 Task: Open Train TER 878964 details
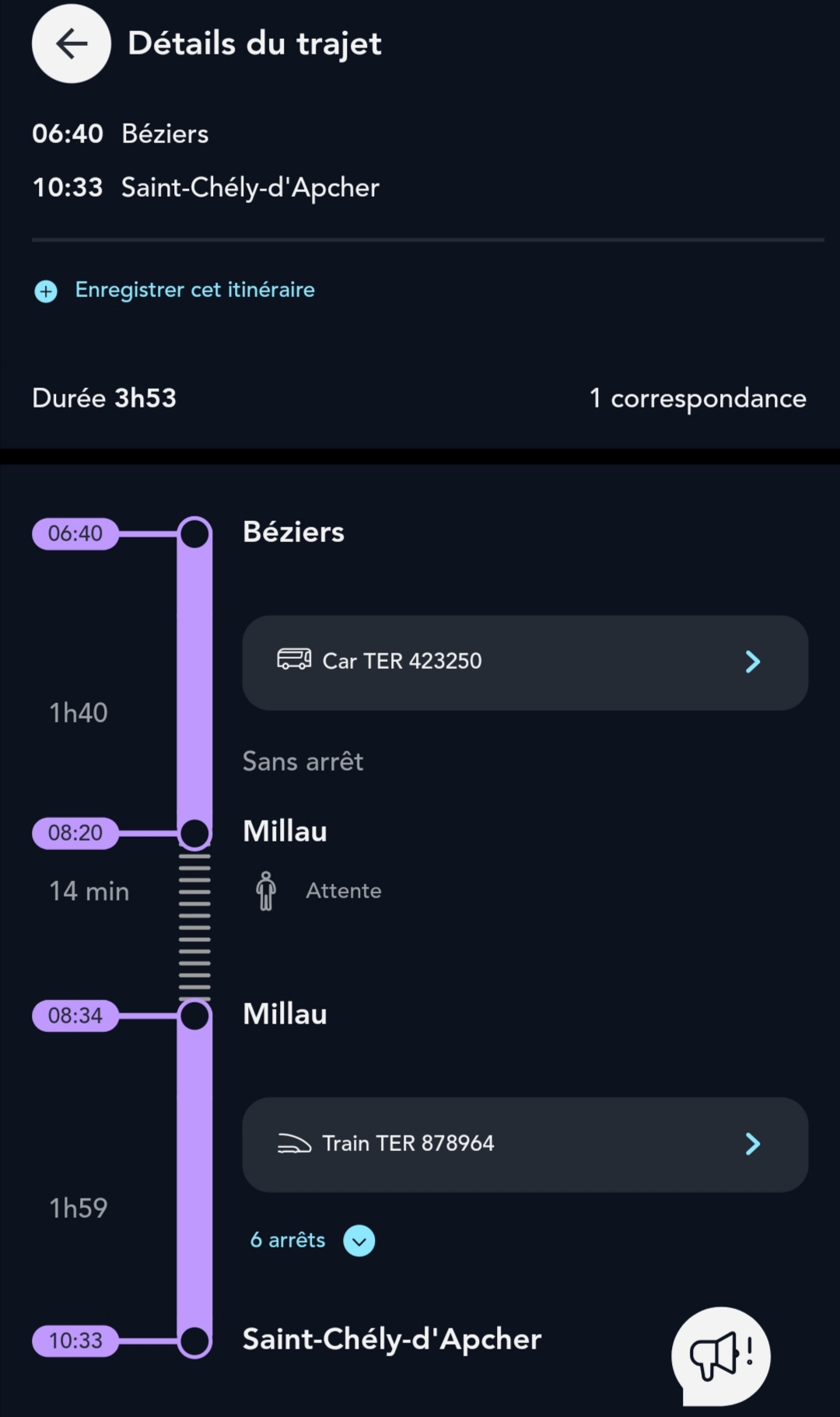point(525,1145)
